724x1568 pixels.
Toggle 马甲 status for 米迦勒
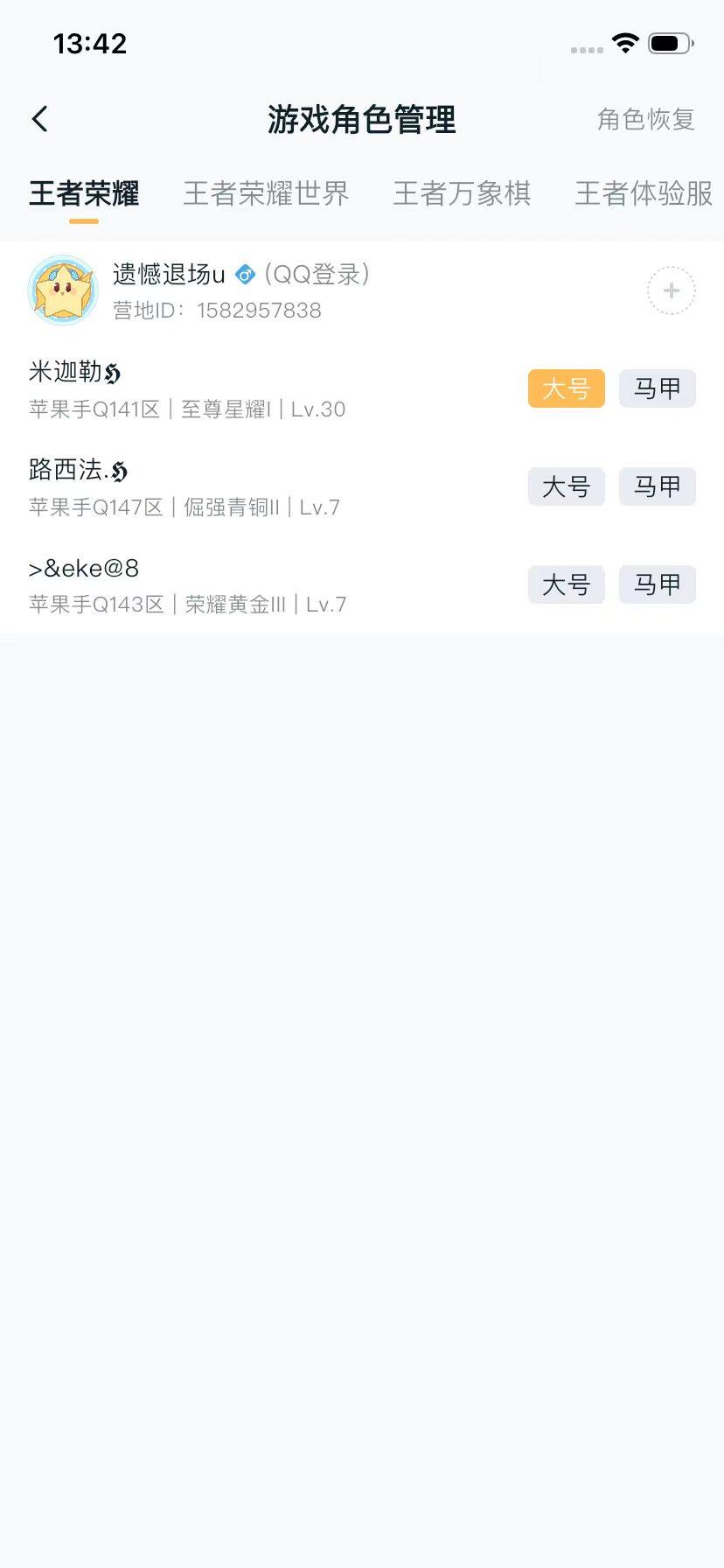tap(657, 388)
